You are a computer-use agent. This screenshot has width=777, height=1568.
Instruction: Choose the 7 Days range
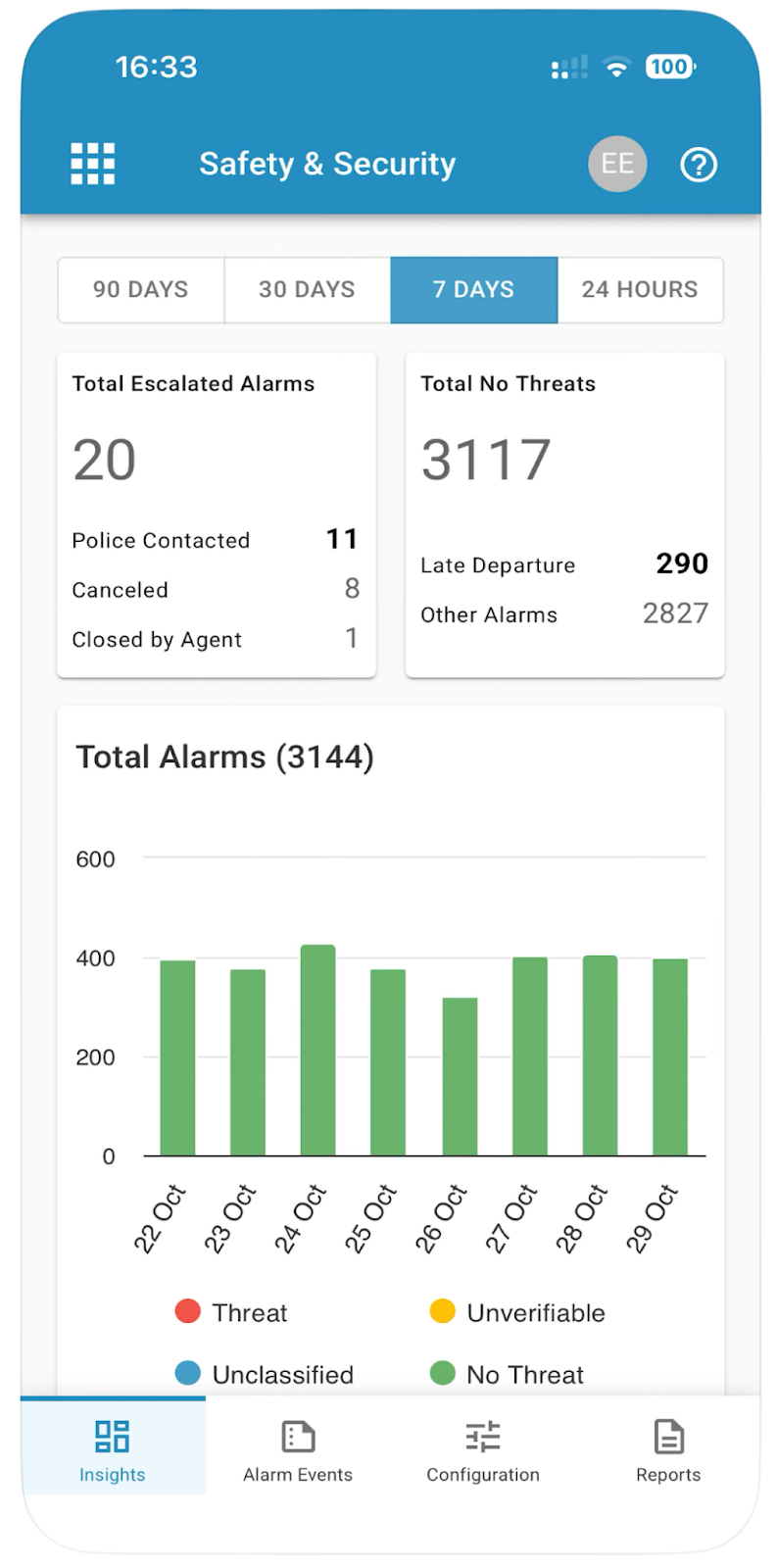point(473,290)
